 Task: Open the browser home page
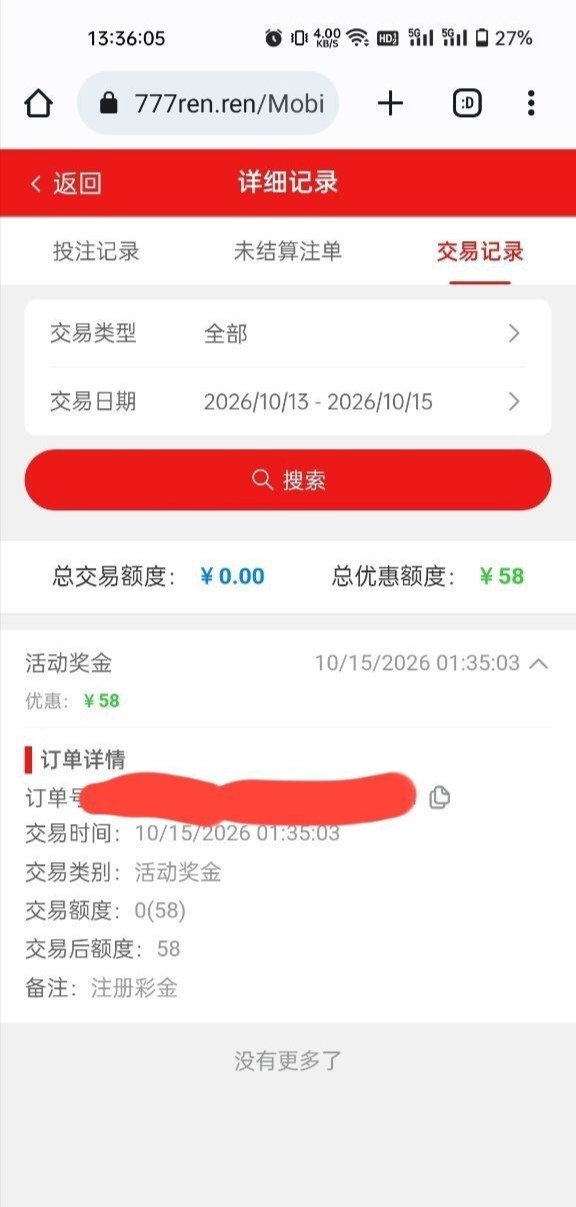pyautogui.click(x=38, y=103)
